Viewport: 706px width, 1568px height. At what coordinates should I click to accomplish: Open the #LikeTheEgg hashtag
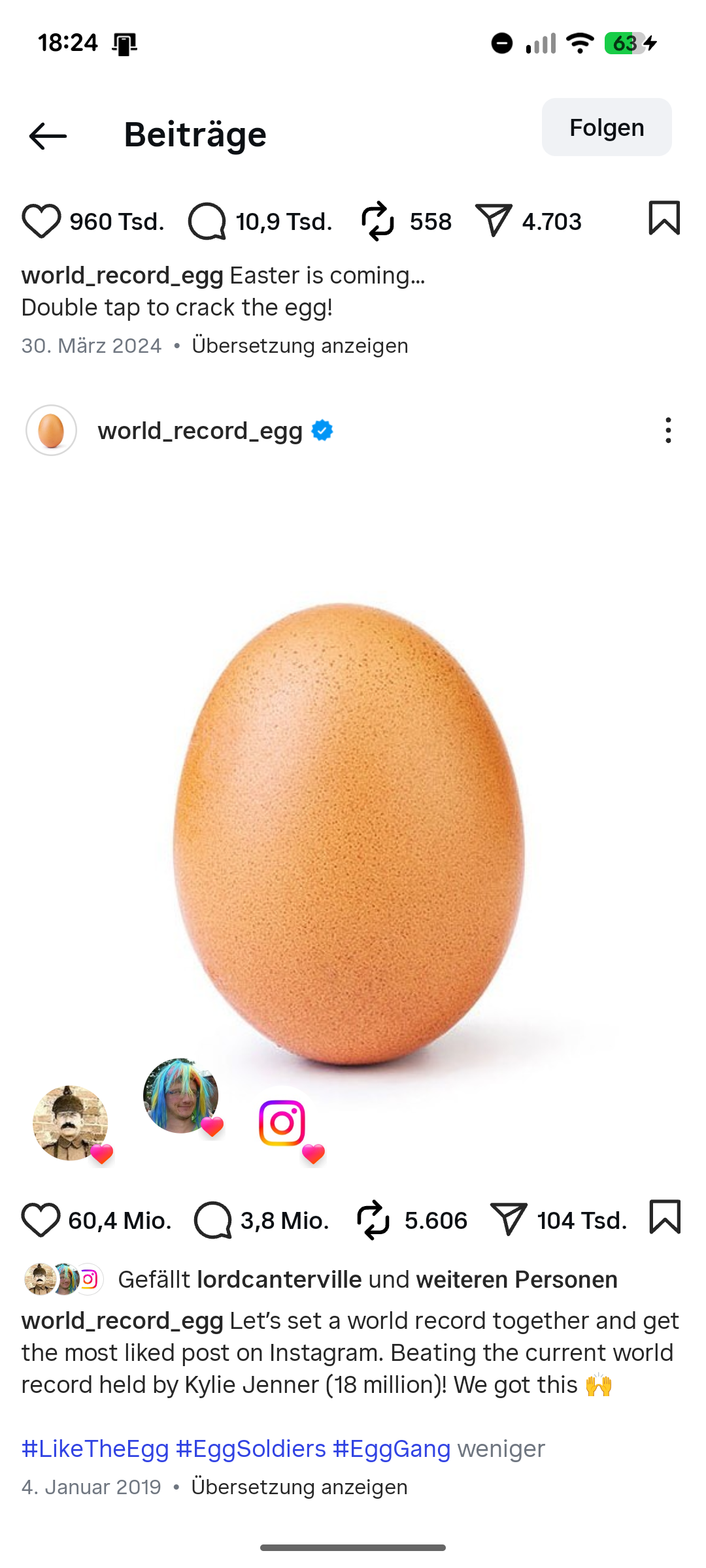(95, 1448)
